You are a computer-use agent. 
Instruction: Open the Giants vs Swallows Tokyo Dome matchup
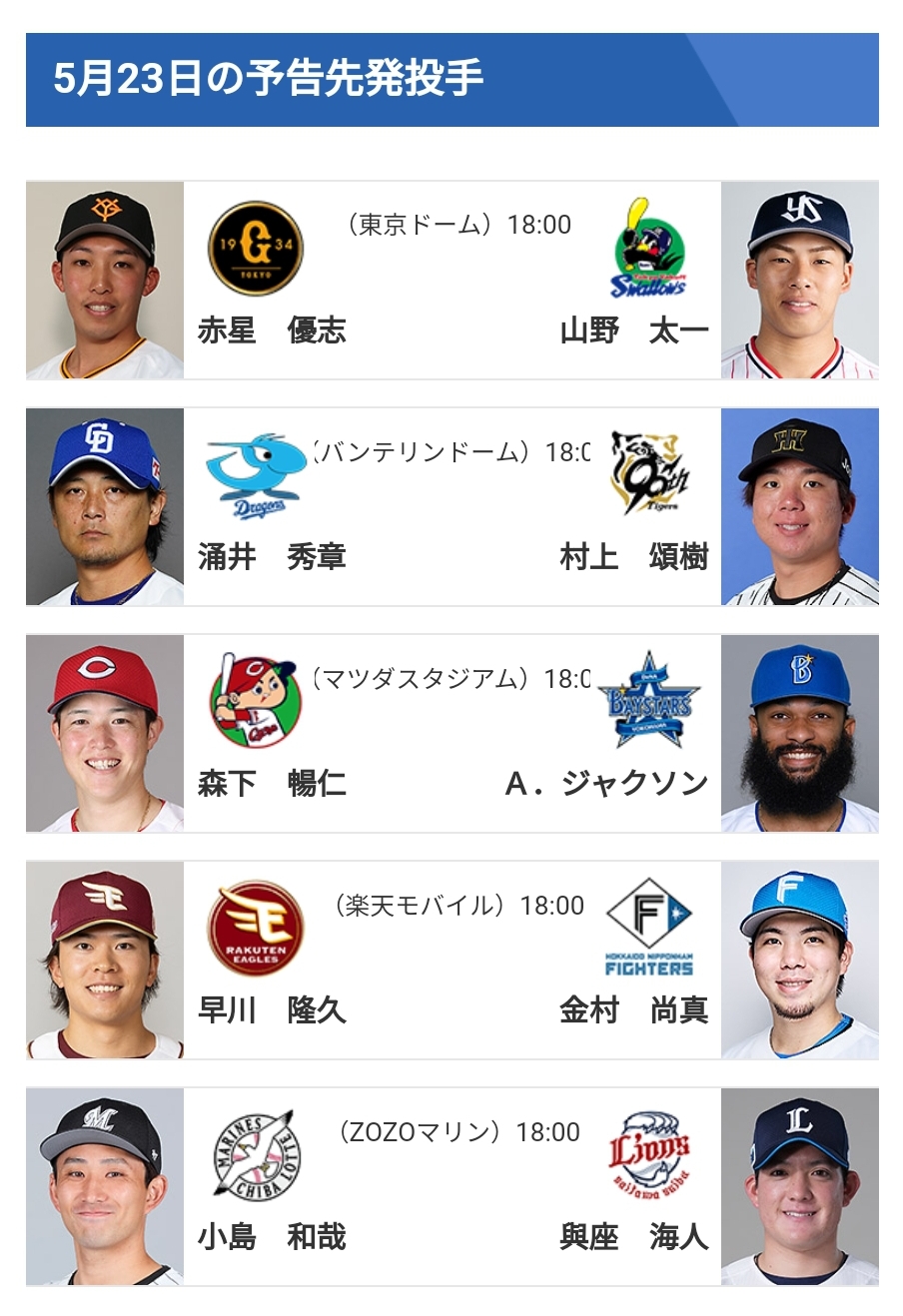[451, 281]
